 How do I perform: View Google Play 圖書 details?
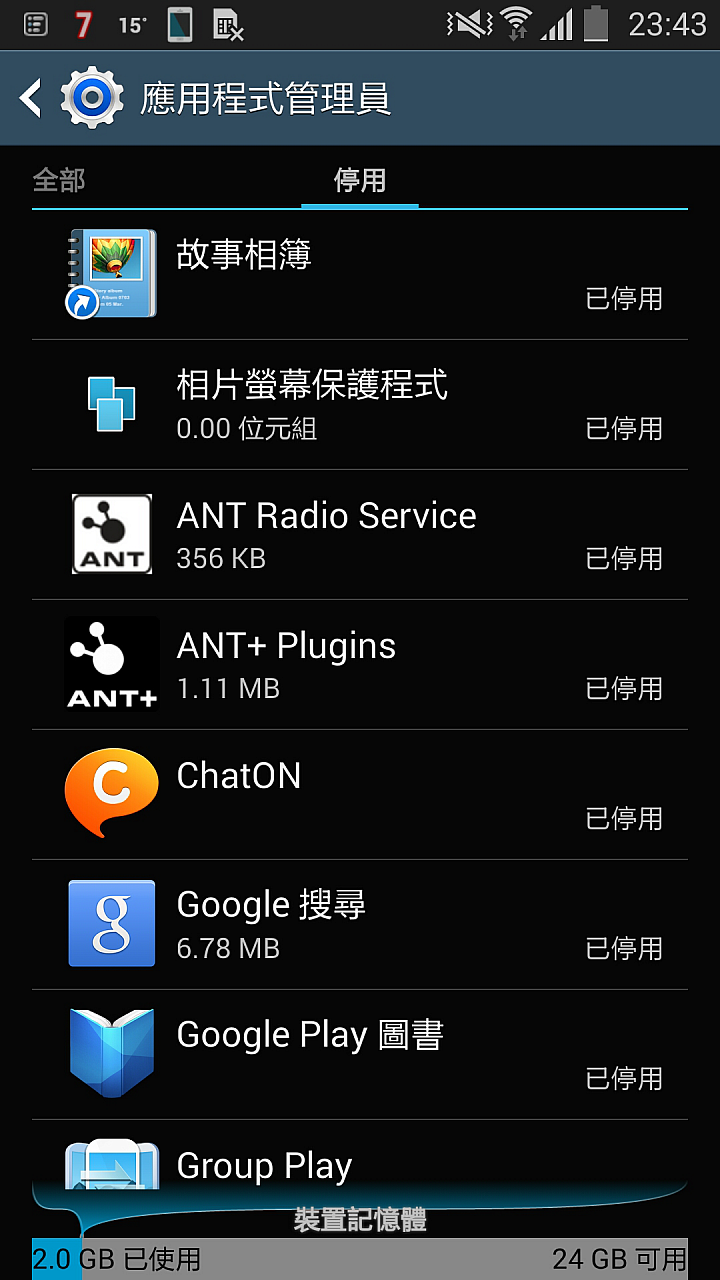[360, 1055]
